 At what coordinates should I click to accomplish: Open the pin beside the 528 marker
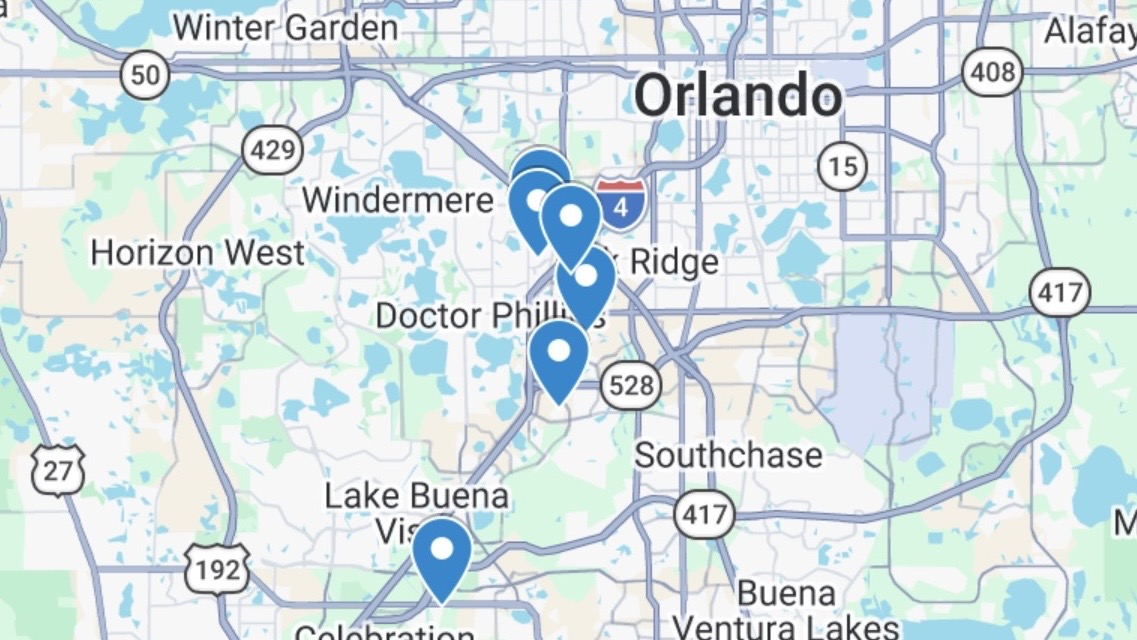click(x=558, y=355)
